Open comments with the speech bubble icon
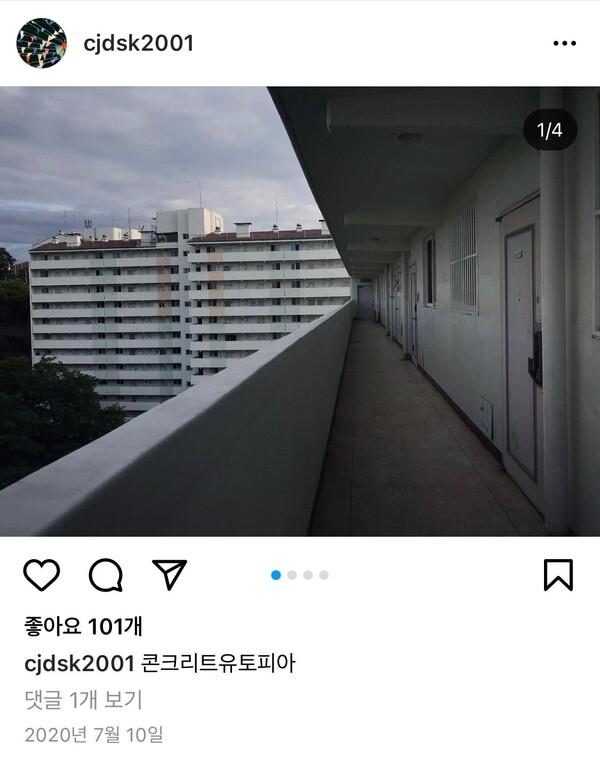This screenshot has width=600, height=764. (105, 575)
